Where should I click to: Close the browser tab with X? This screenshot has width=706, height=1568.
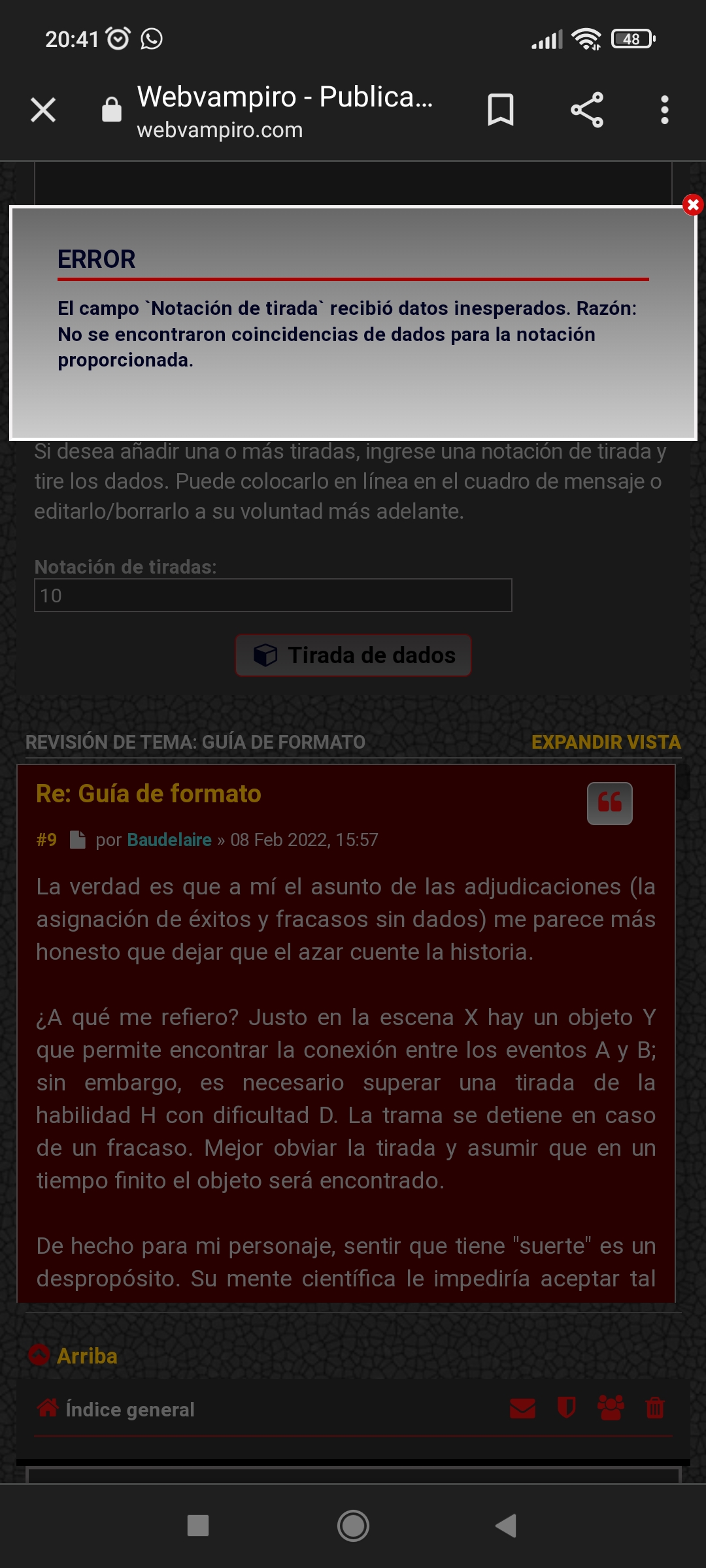(x=43, y=110)
